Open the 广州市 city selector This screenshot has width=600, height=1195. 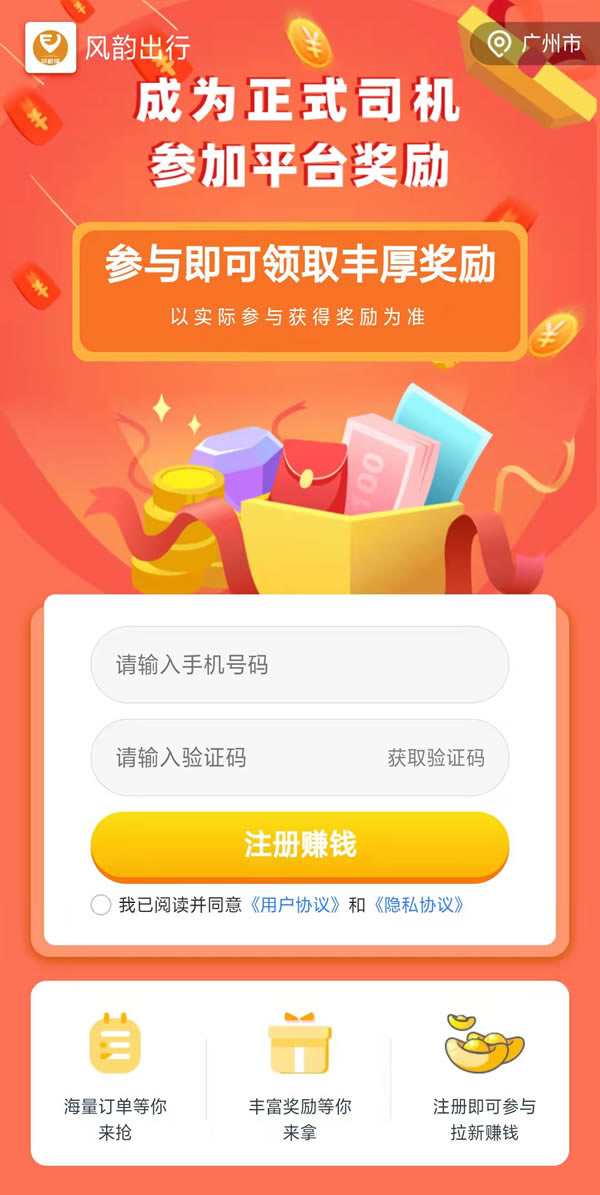click(x=535, y=44)
